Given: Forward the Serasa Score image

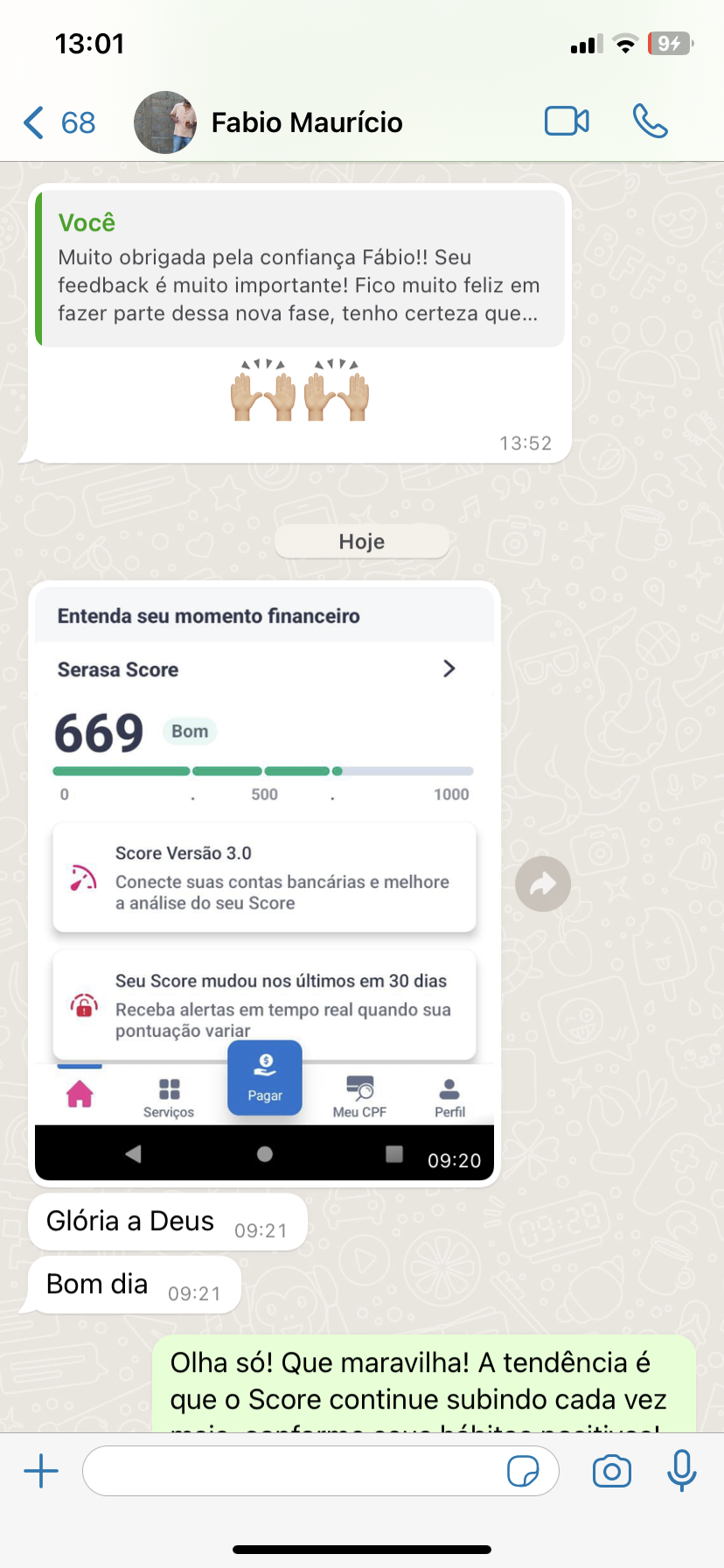Looking at the screenshot, I should coord(543,885).
